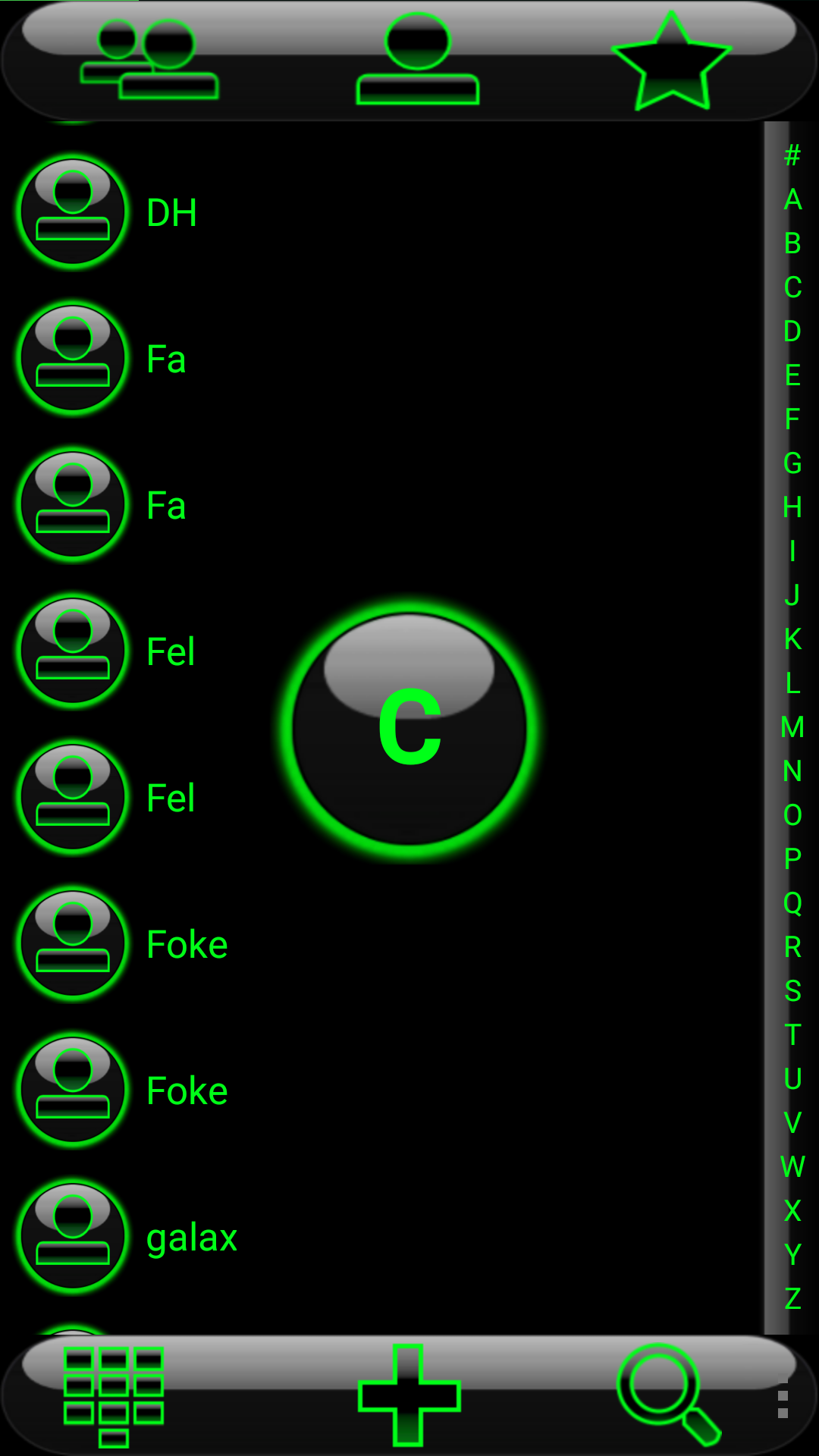The image size is (819, 1456).
Task: Jump to letter A in index
Action: 792,199
